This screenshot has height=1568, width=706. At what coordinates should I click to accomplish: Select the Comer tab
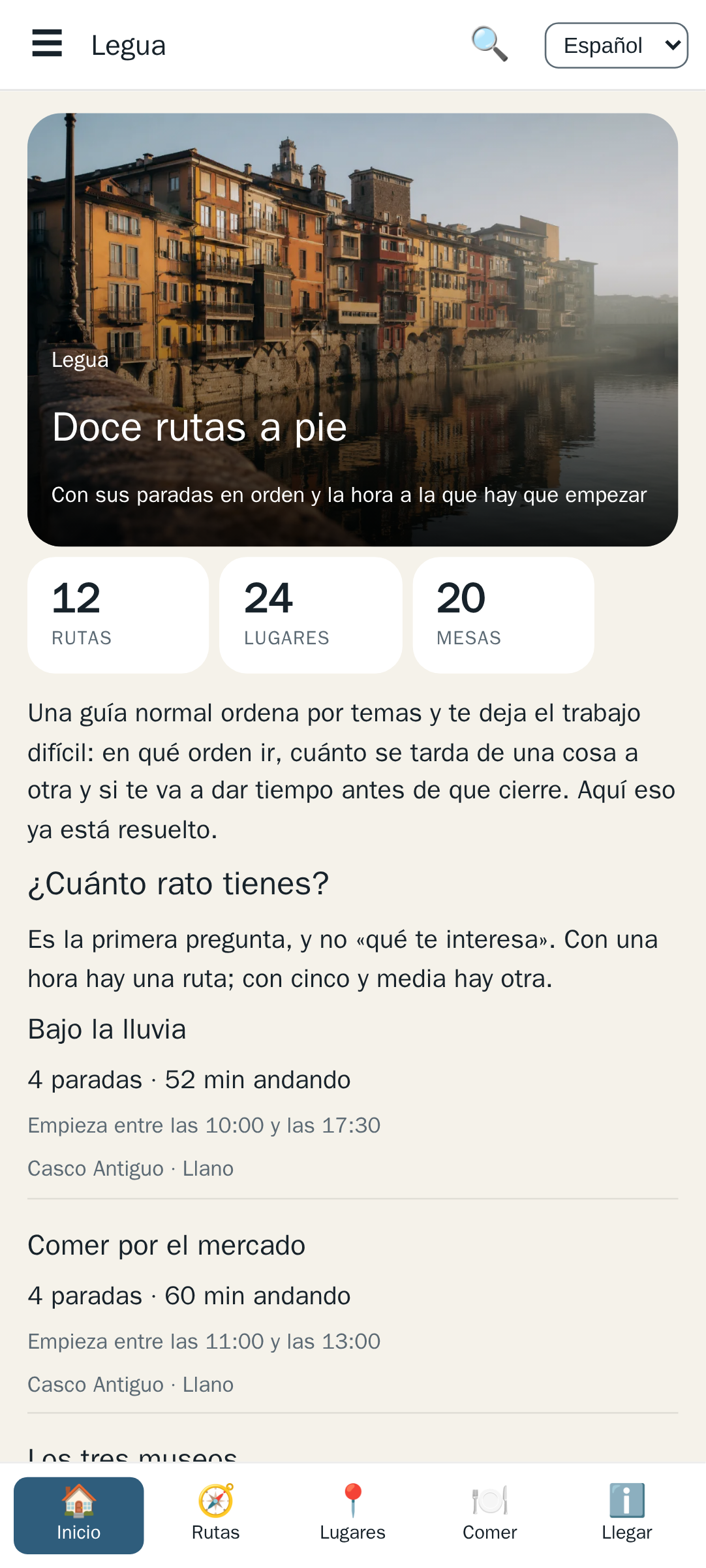(x=490, y=1516)
